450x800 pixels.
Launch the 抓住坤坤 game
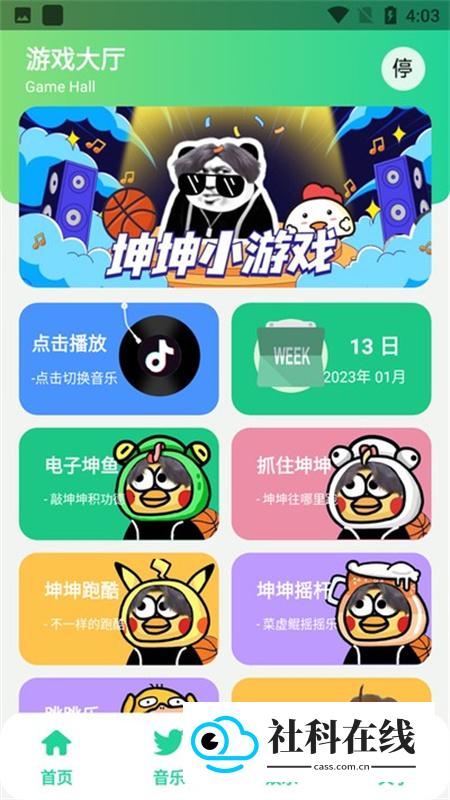[331, 484]
